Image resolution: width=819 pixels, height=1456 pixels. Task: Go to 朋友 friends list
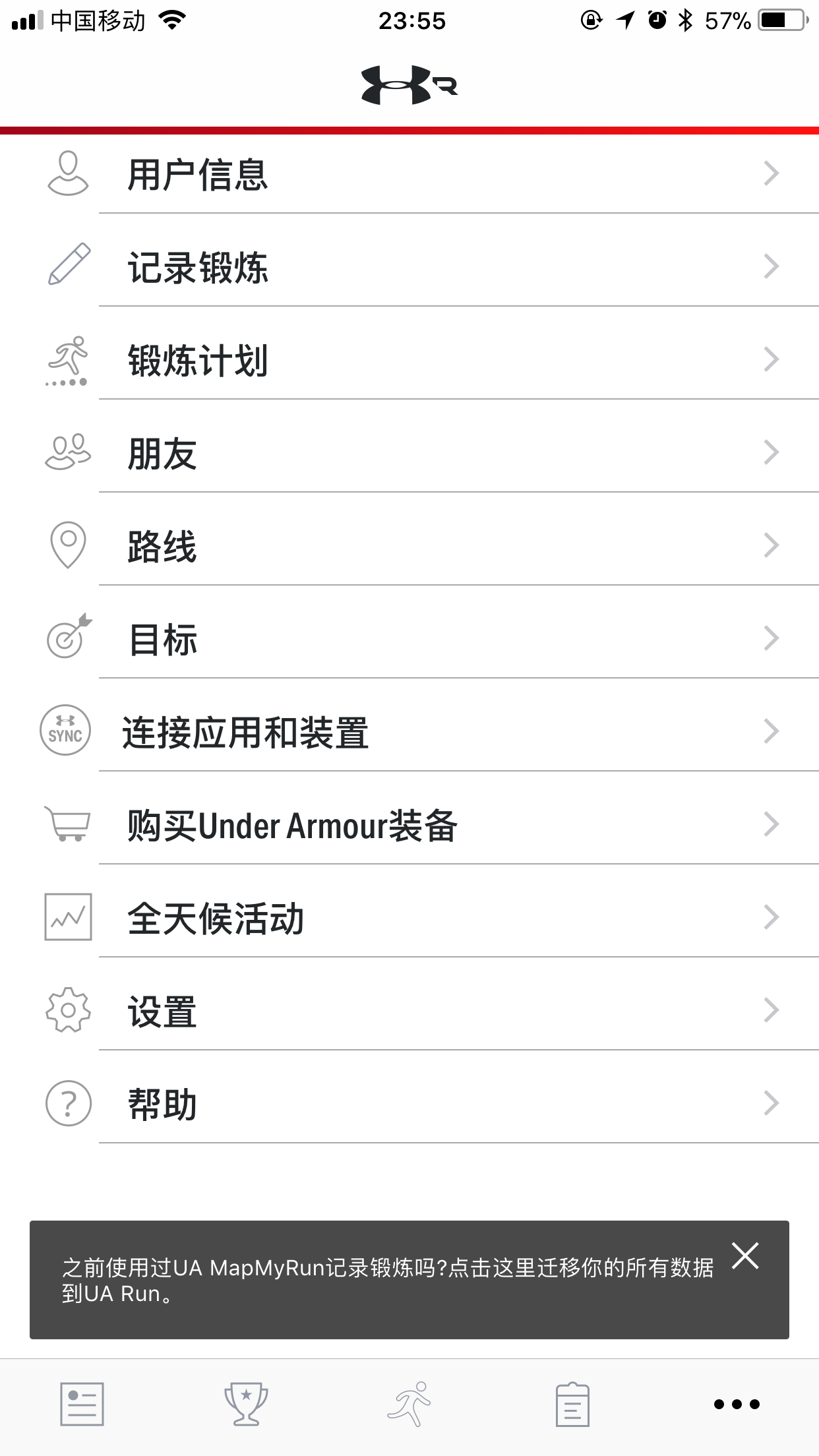[409, 452]
